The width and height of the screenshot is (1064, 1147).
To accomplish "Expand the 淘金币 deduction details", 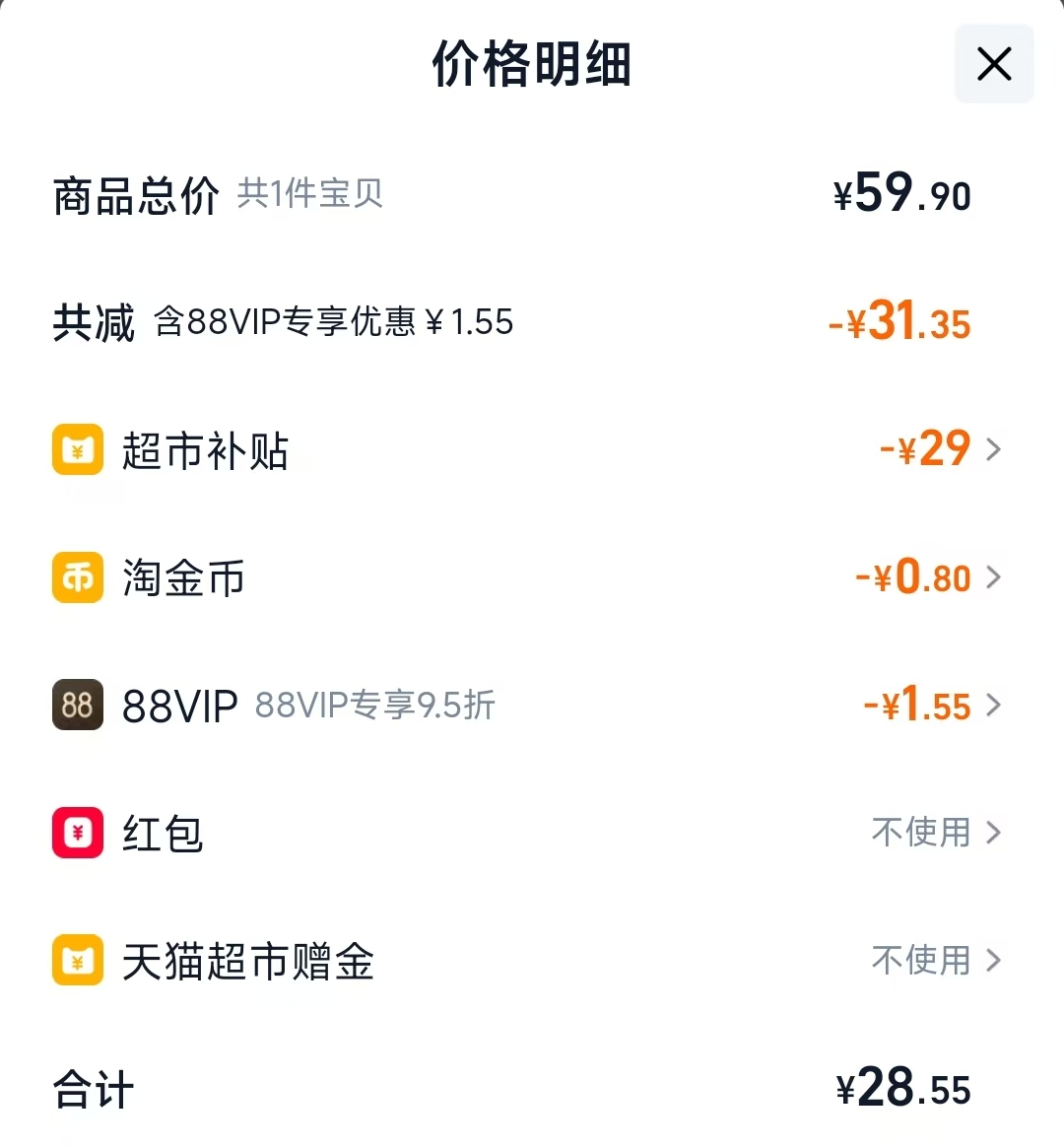I will click(x=998, y=577).
